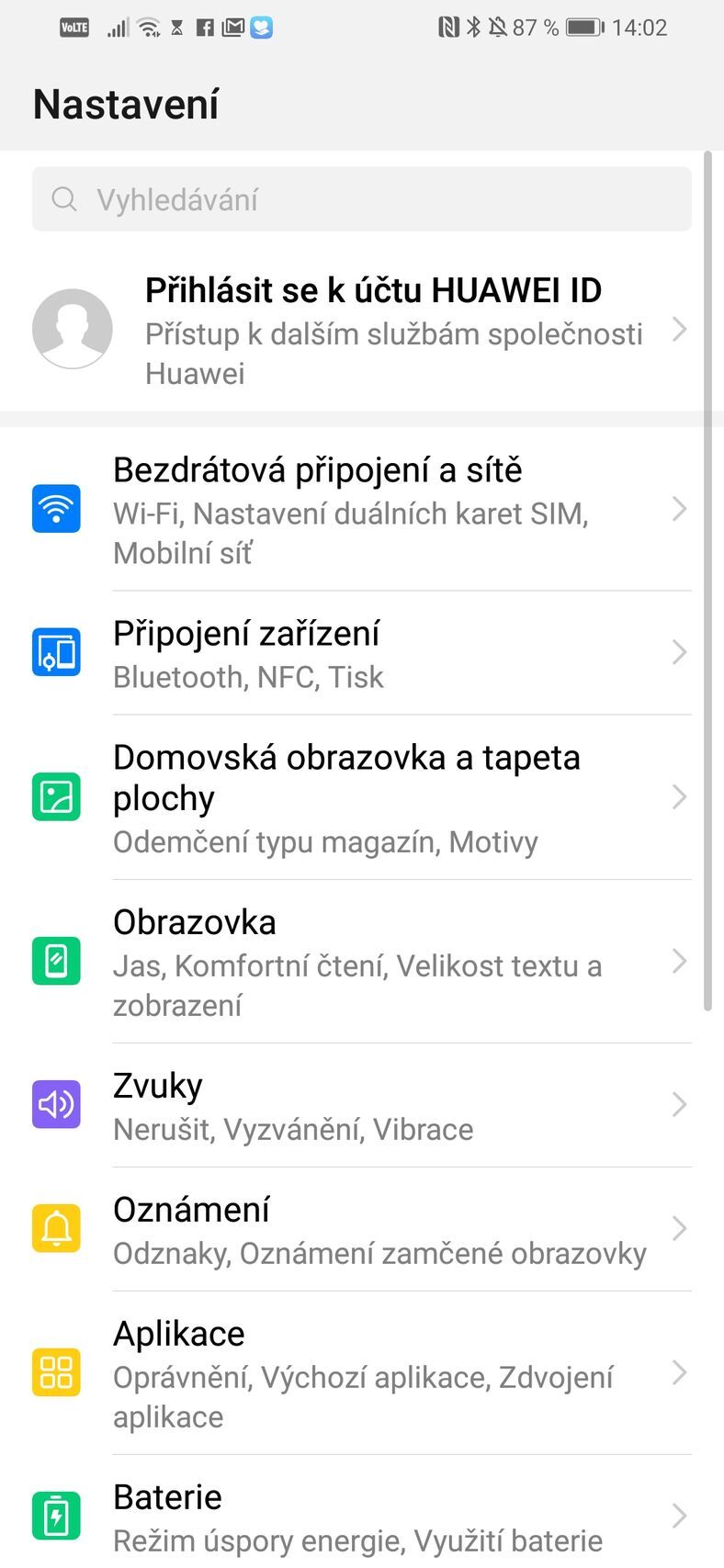Select the Wi-Fi icon for Bezdrátová připojení
The width and height of the screenshot is (724, 1568).
[56, 508]
